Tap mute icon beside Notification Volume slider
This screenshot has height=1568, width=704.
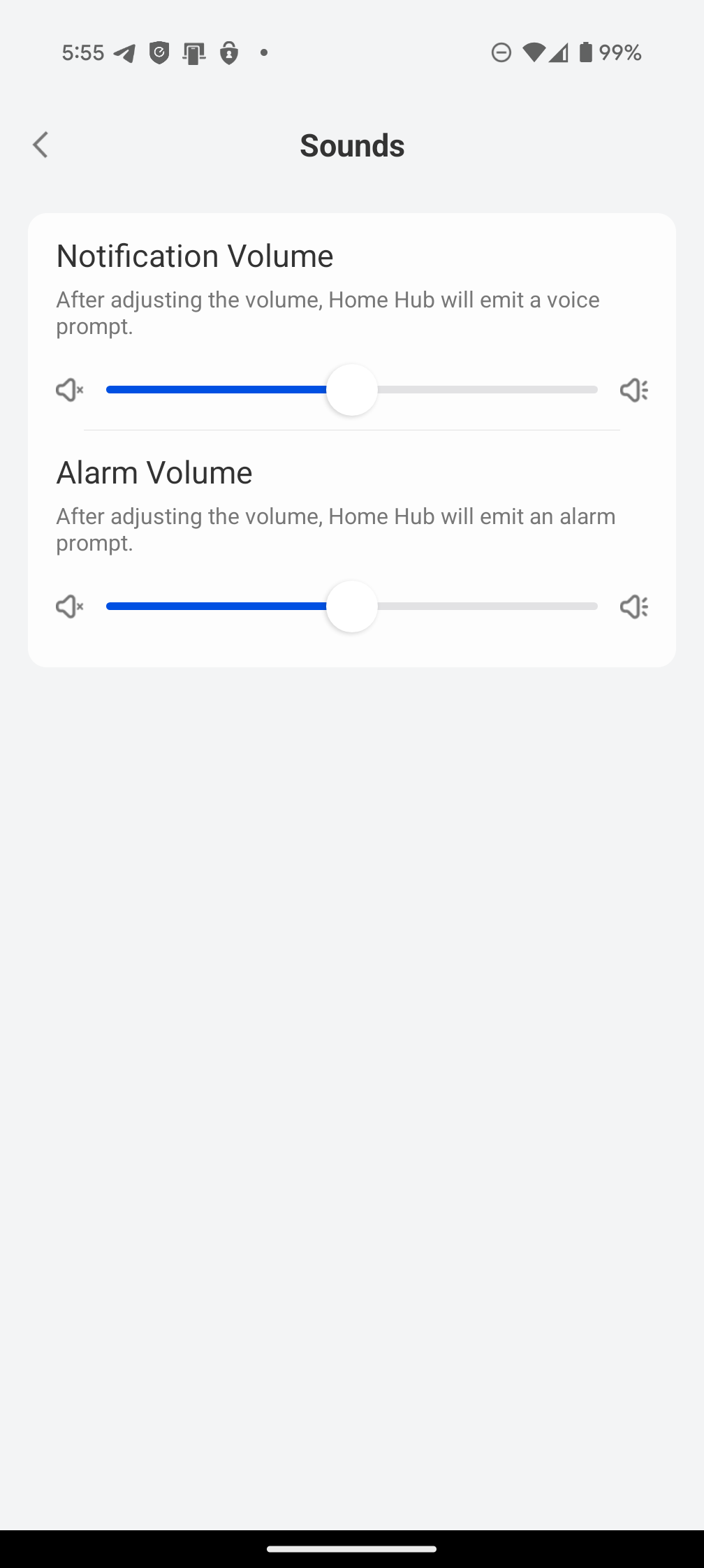coord(69,390)
